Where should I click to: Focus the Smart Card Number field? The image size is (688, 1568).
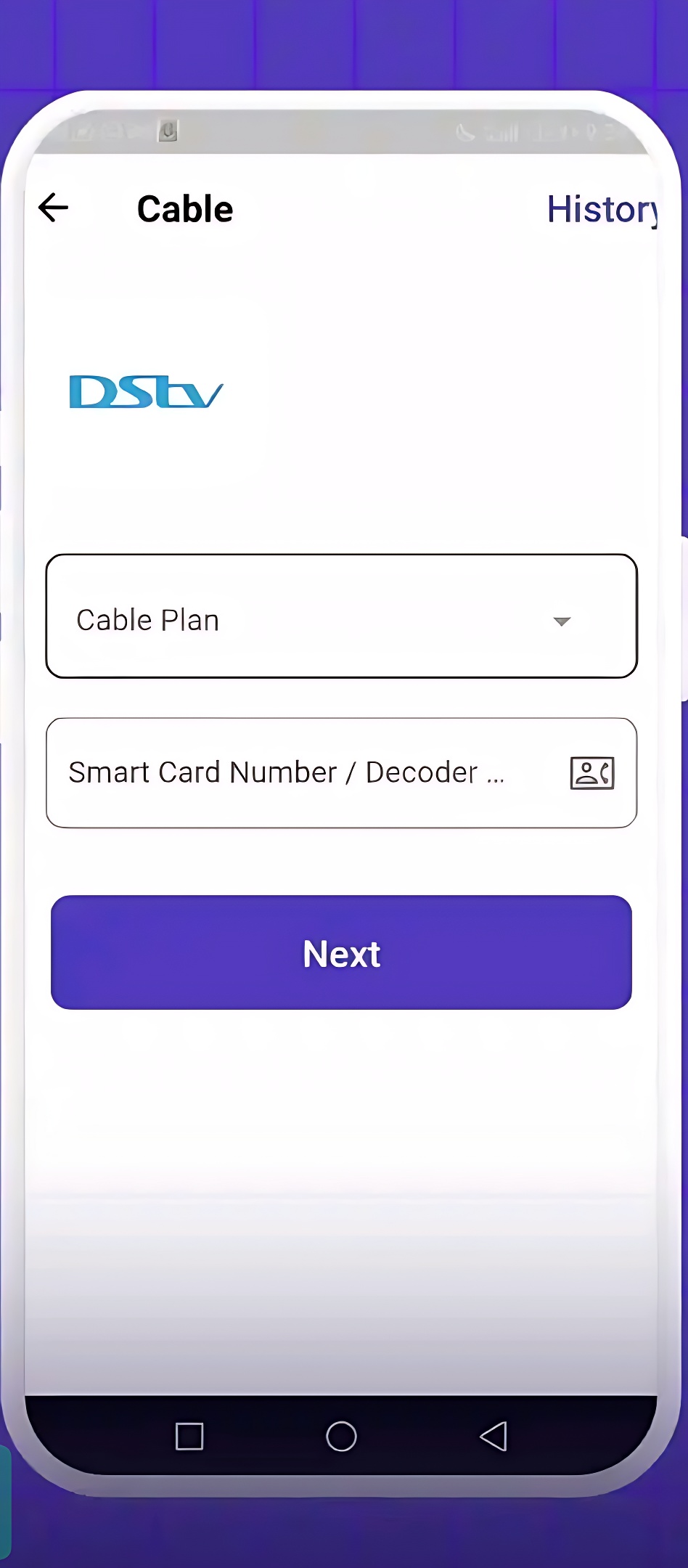(290, 772)
